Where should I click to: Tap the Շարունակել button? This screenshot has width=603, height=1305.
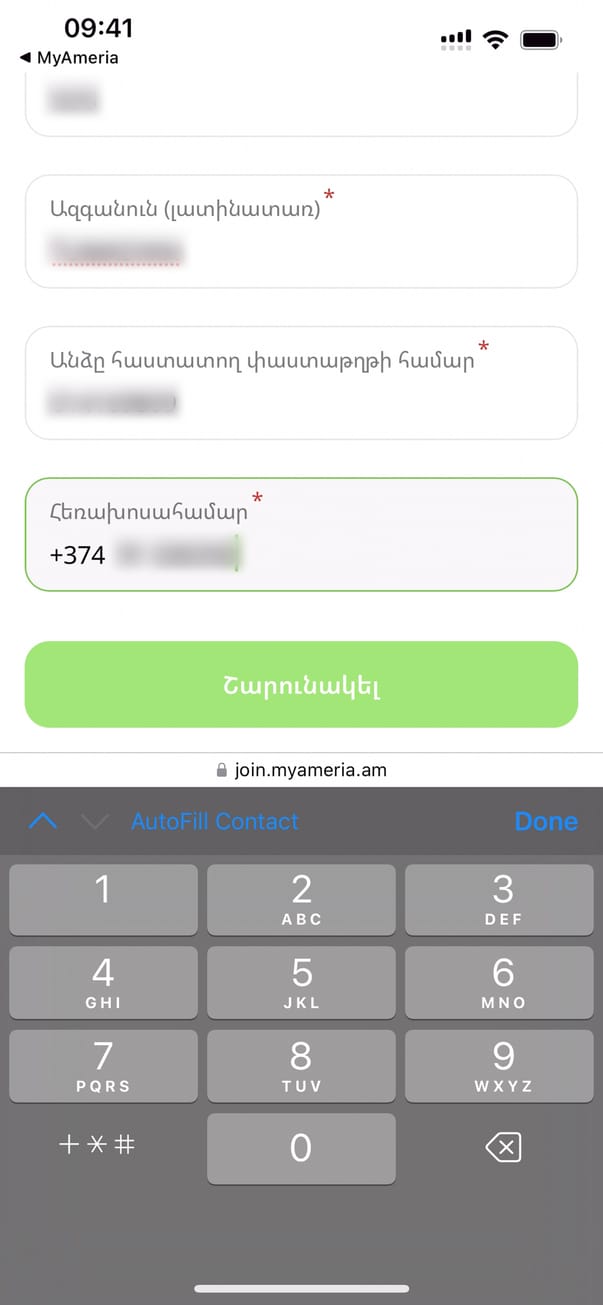click(x=301, y=685)
